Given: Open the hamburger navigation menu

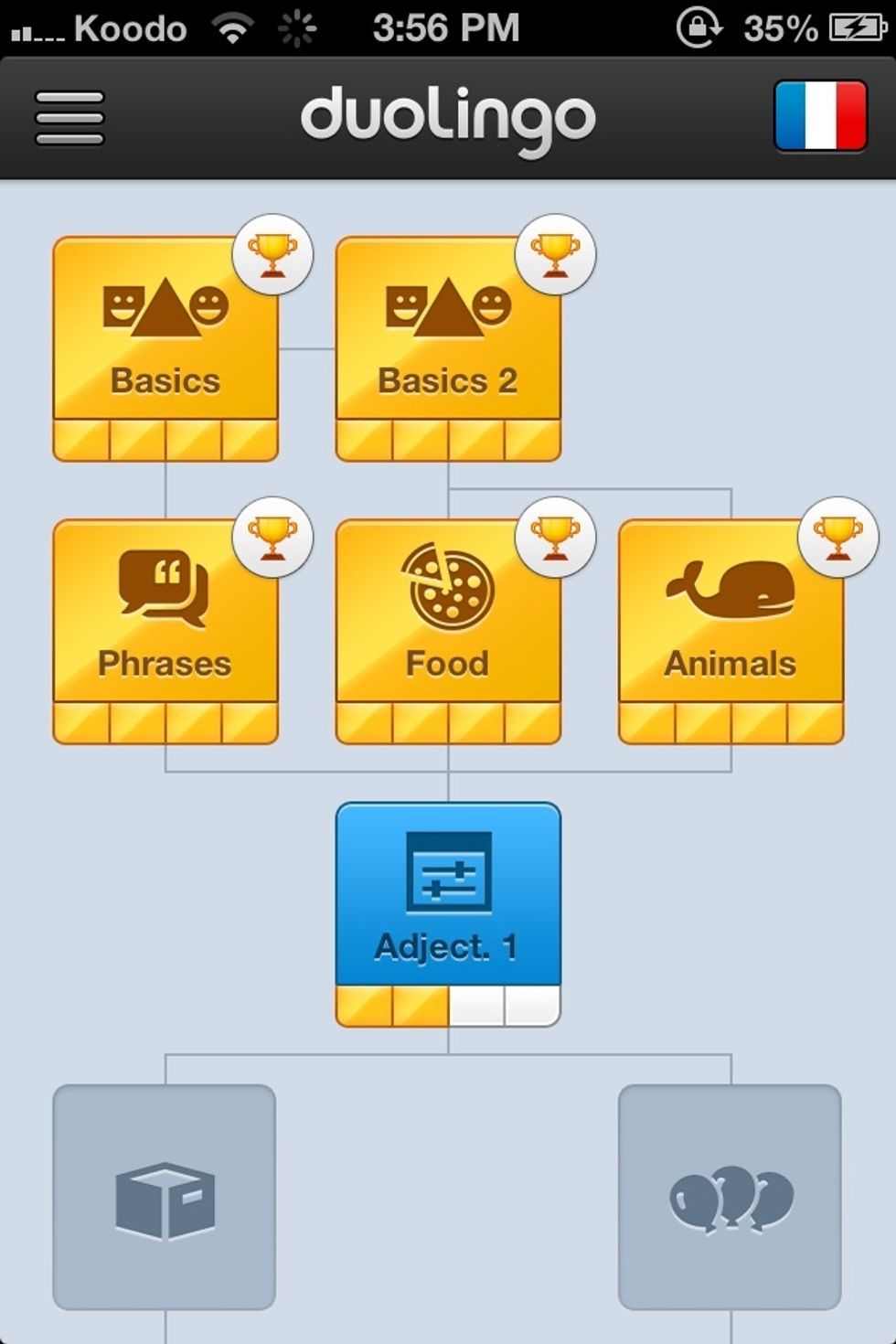Looking at the screenshot, I should [69, 116].
